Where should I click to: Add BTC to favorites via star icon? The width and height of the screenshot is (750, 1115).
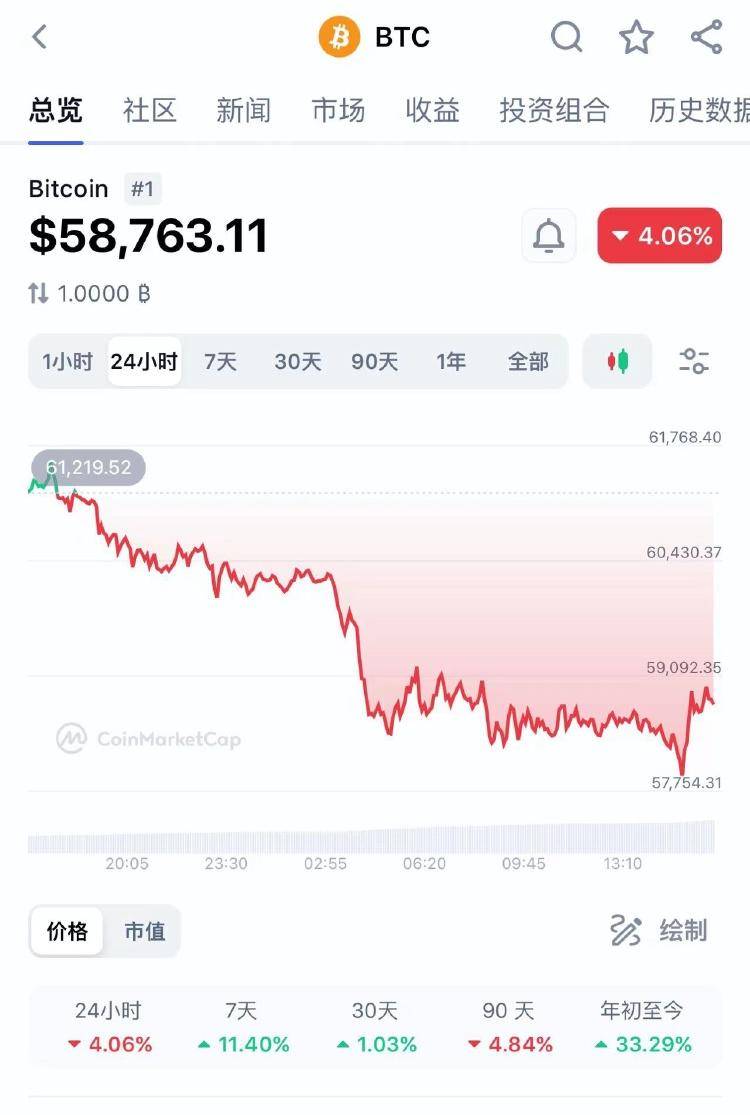point(636,37)
